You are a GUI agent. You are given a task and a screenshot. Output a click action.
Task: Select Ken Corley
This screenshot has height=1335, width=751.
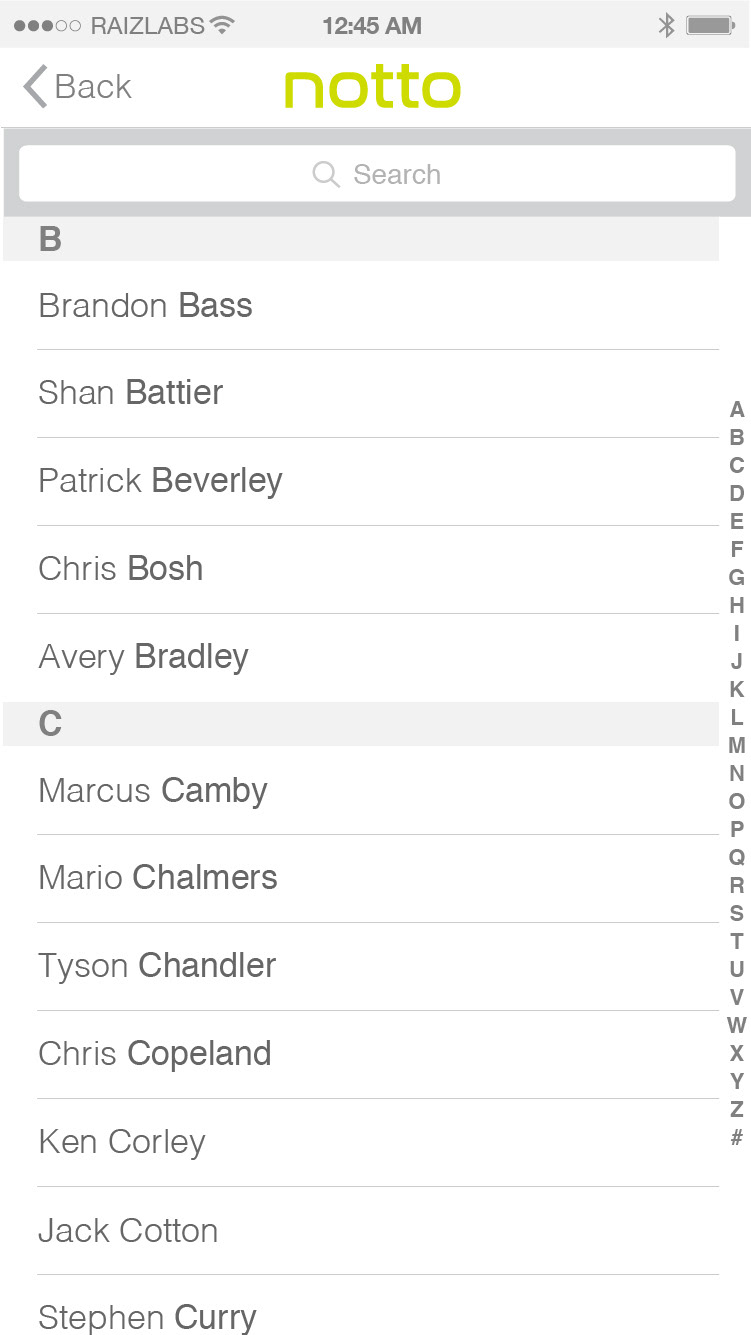(361, 1142)
